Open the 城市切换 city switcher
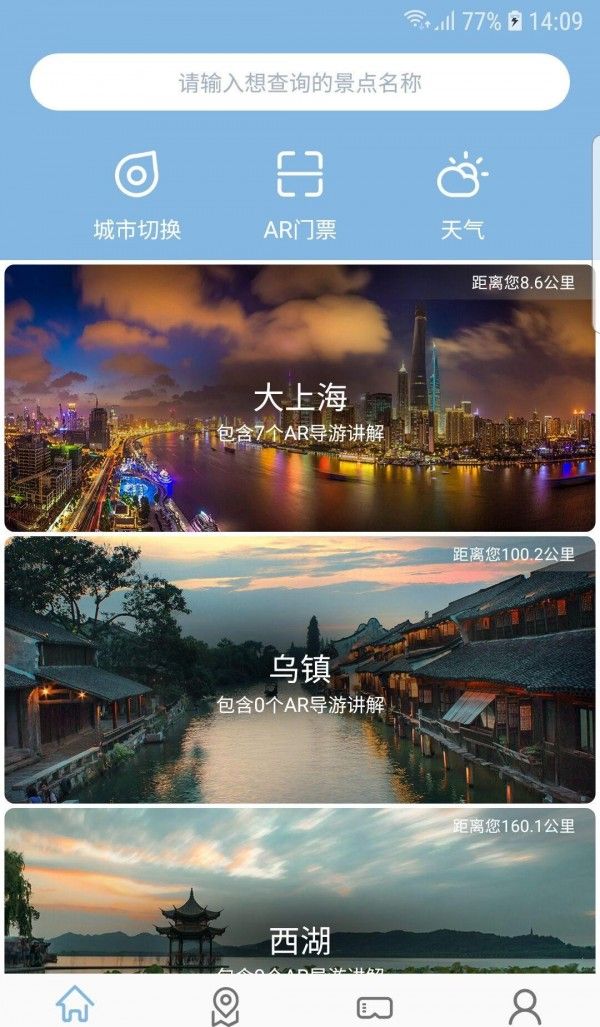The image size is (600, 1027). click(x=137, y=197)
